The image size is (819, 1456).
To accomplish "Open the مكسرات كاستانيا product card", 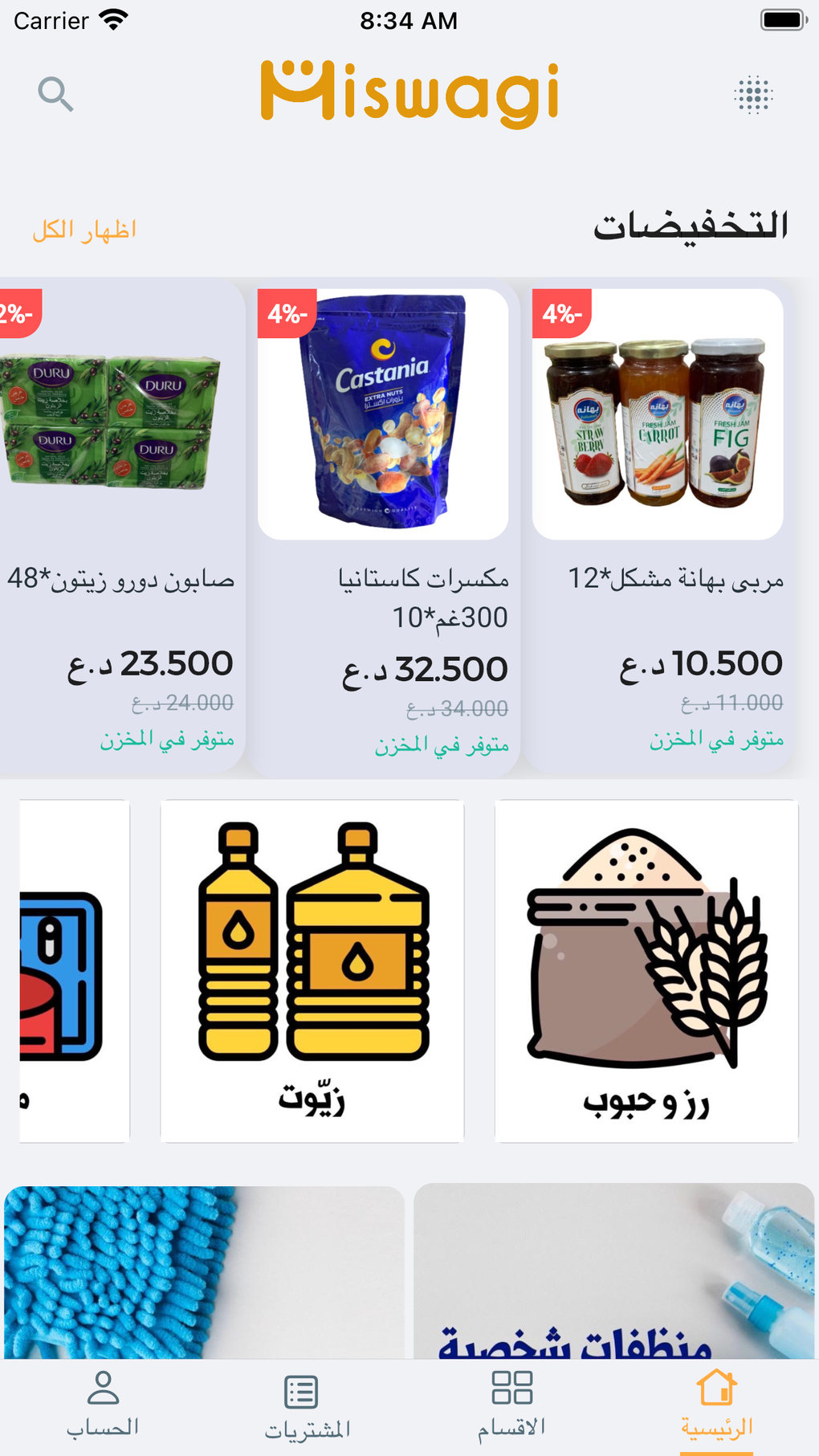I will 383,526.
